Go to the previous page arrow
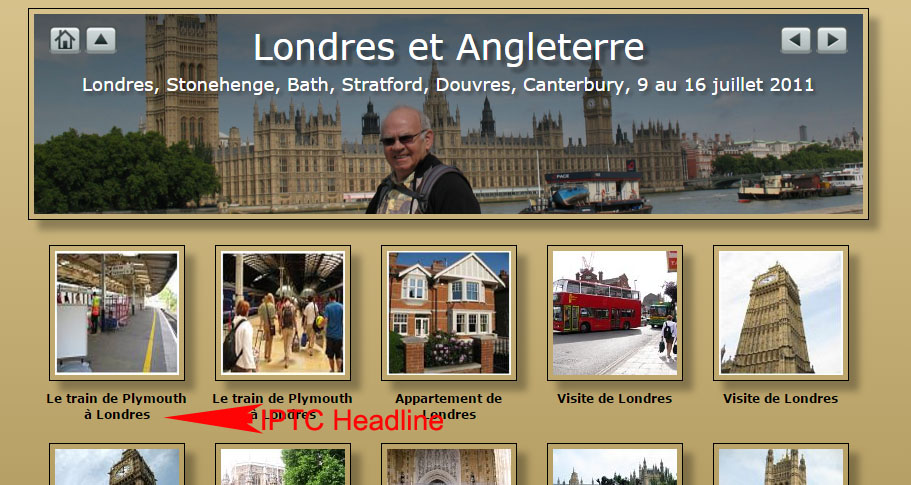Viewport: 911px width, 485px height. 795,40
